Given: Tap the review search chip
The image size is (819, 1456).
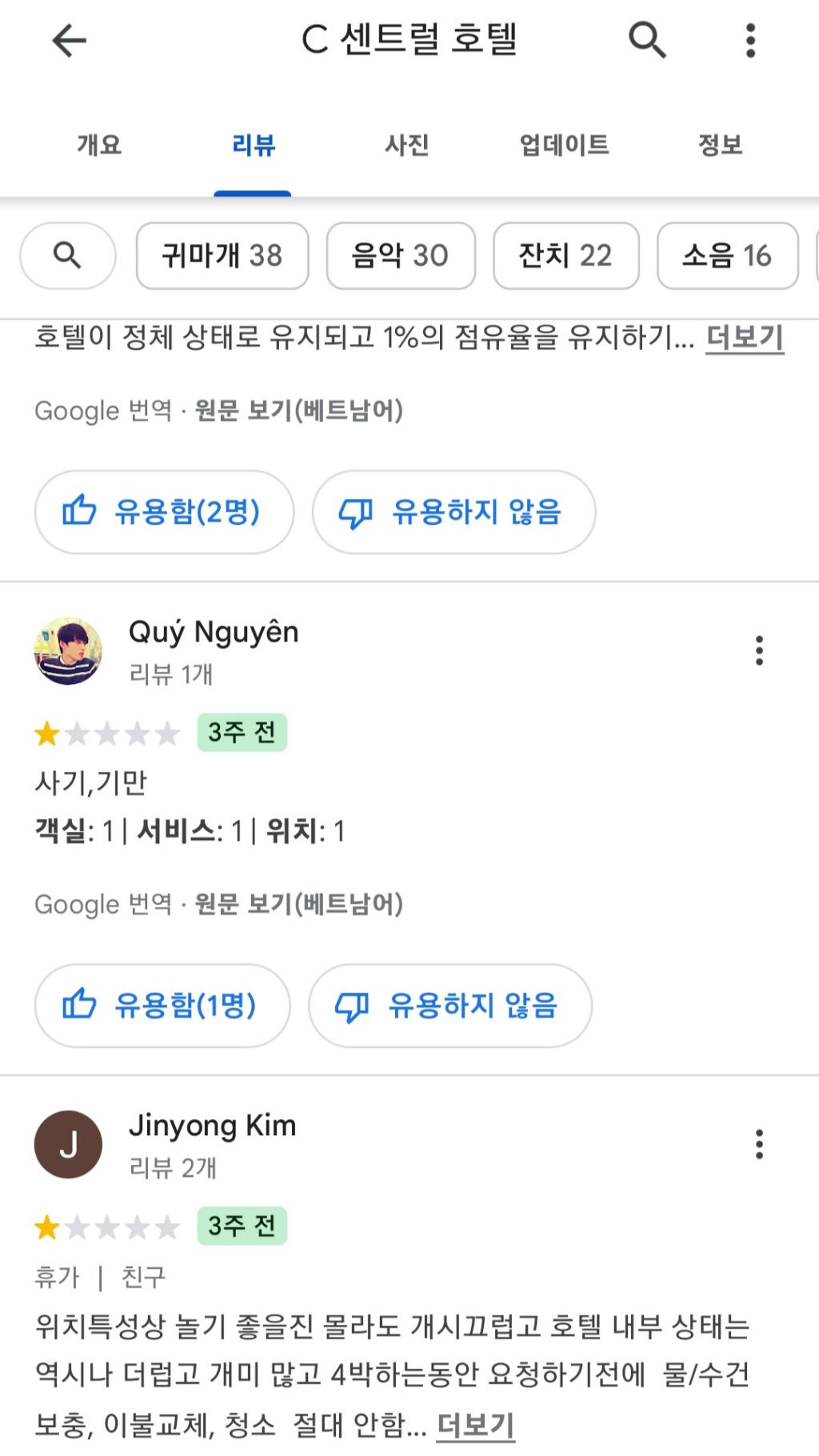Looking at the screenshot, I should click(67, 256).
